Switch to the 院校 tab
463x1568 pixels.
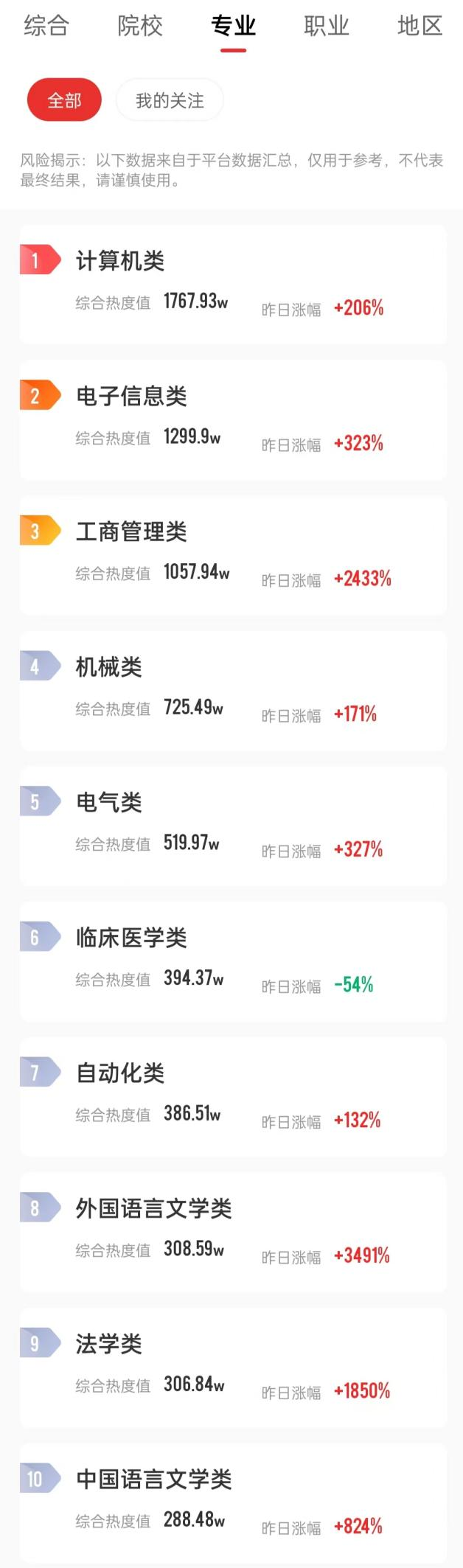pos(140,27)
